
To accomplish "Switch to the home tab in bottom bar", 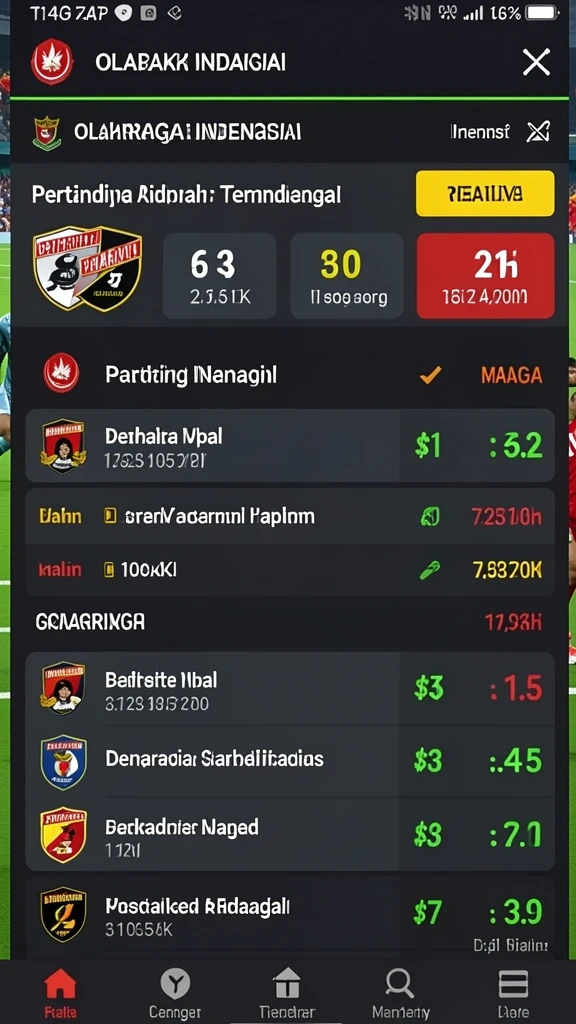I will point(60,993).
